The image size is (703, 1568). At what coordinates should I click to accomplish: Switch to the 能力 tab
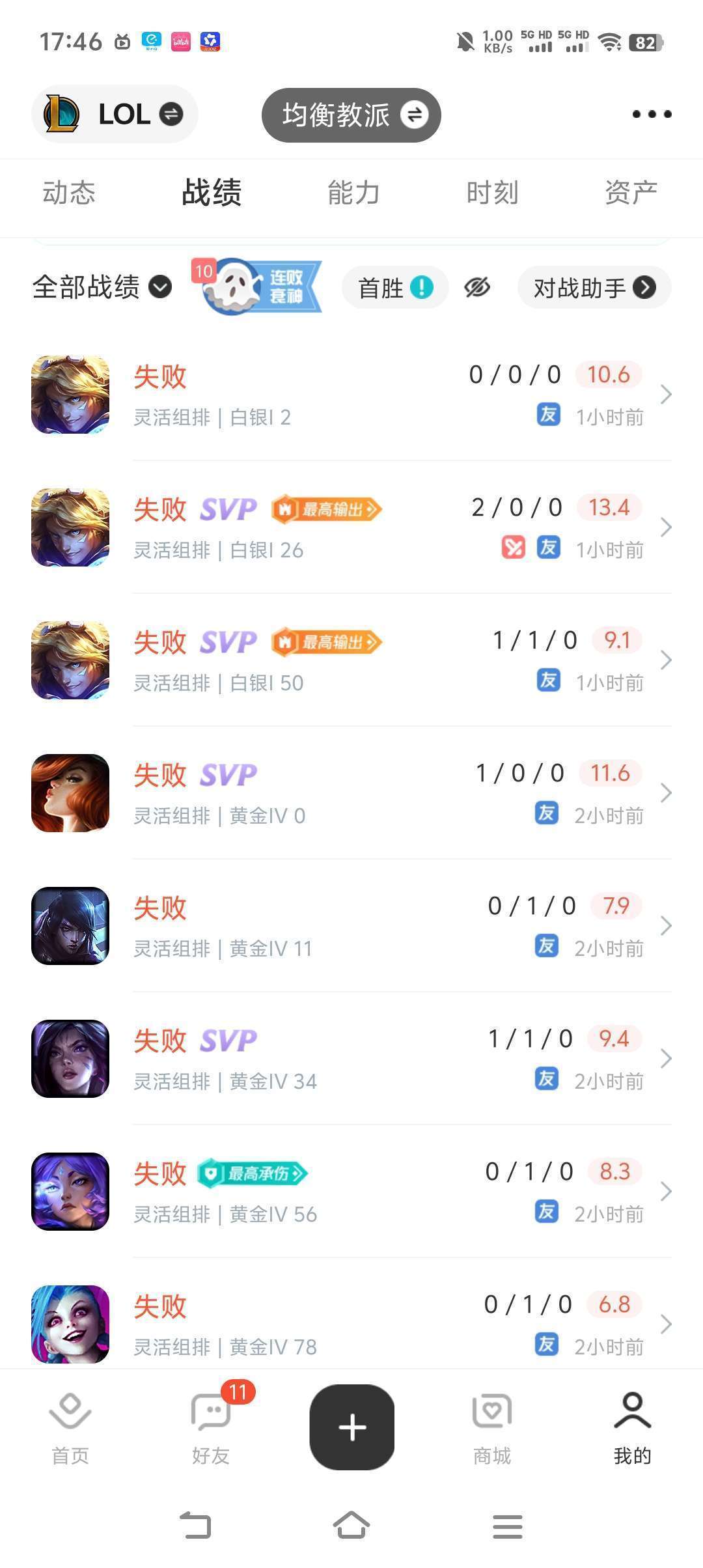pos(353,193)
